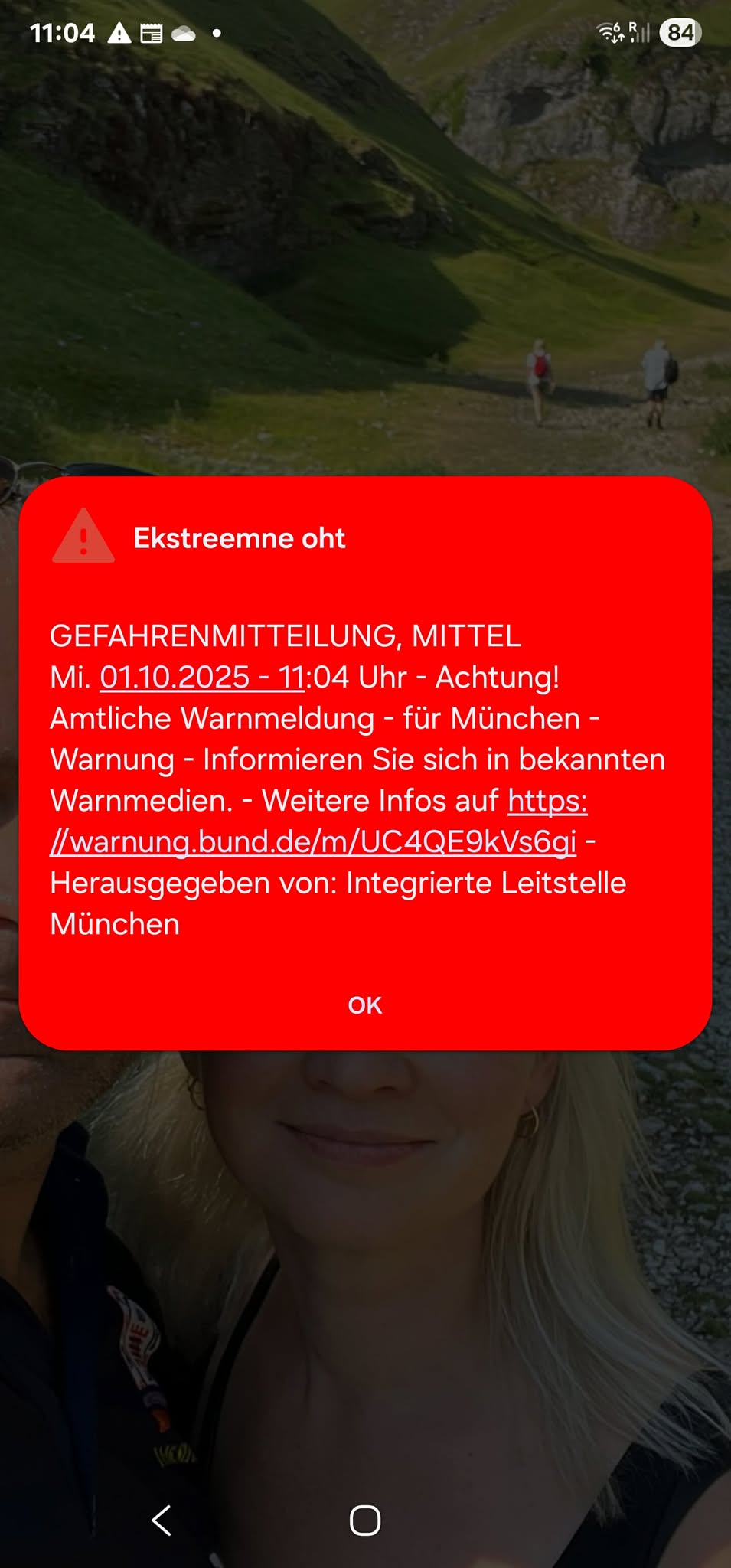
Task: Tap the underlined date 01.10.2025
Action: pyautogui.click(x=175, y=677)
